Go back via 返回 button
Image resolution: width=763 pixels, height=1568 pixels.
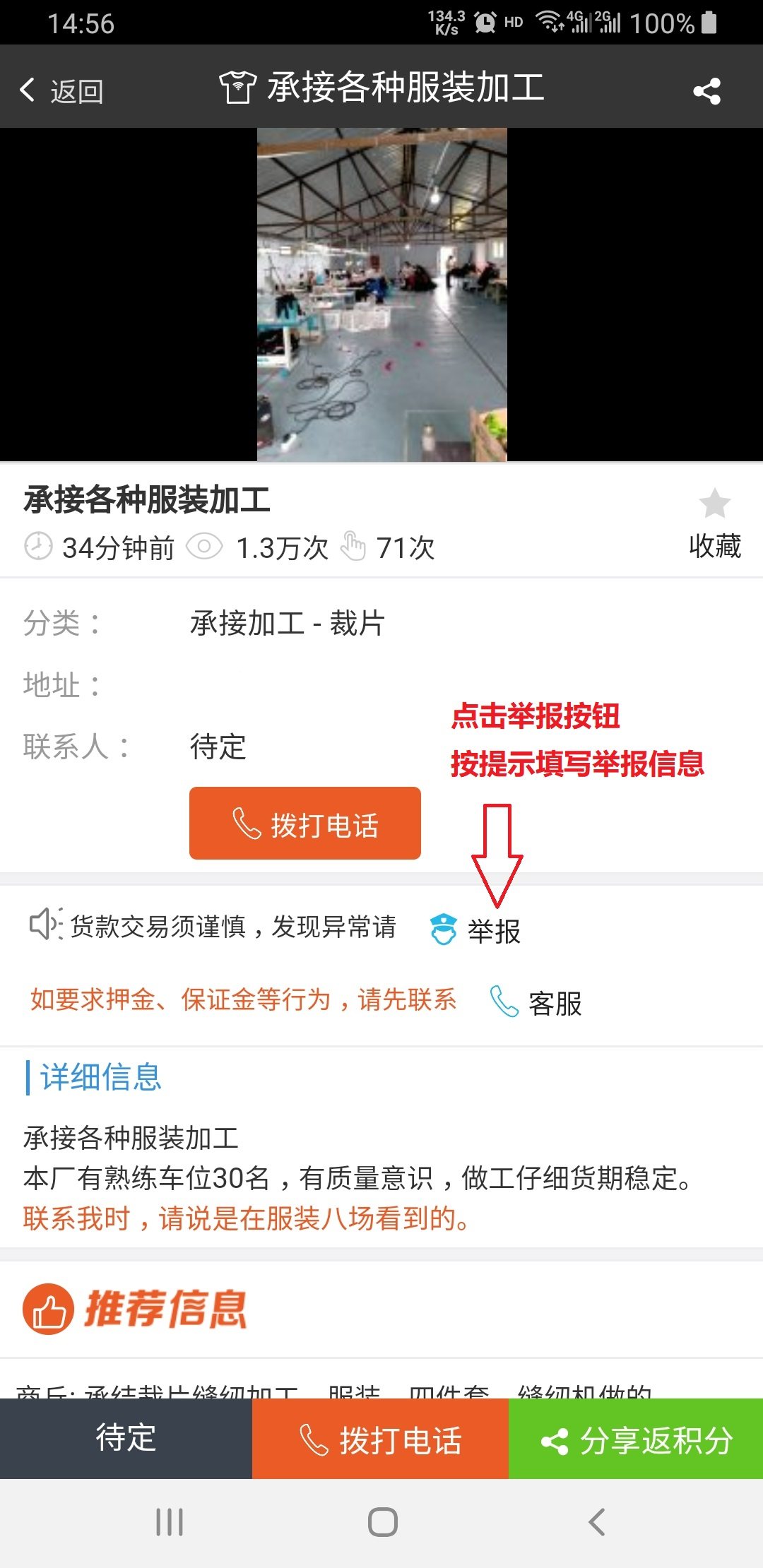pyautogui.click(x=62, y=90)
